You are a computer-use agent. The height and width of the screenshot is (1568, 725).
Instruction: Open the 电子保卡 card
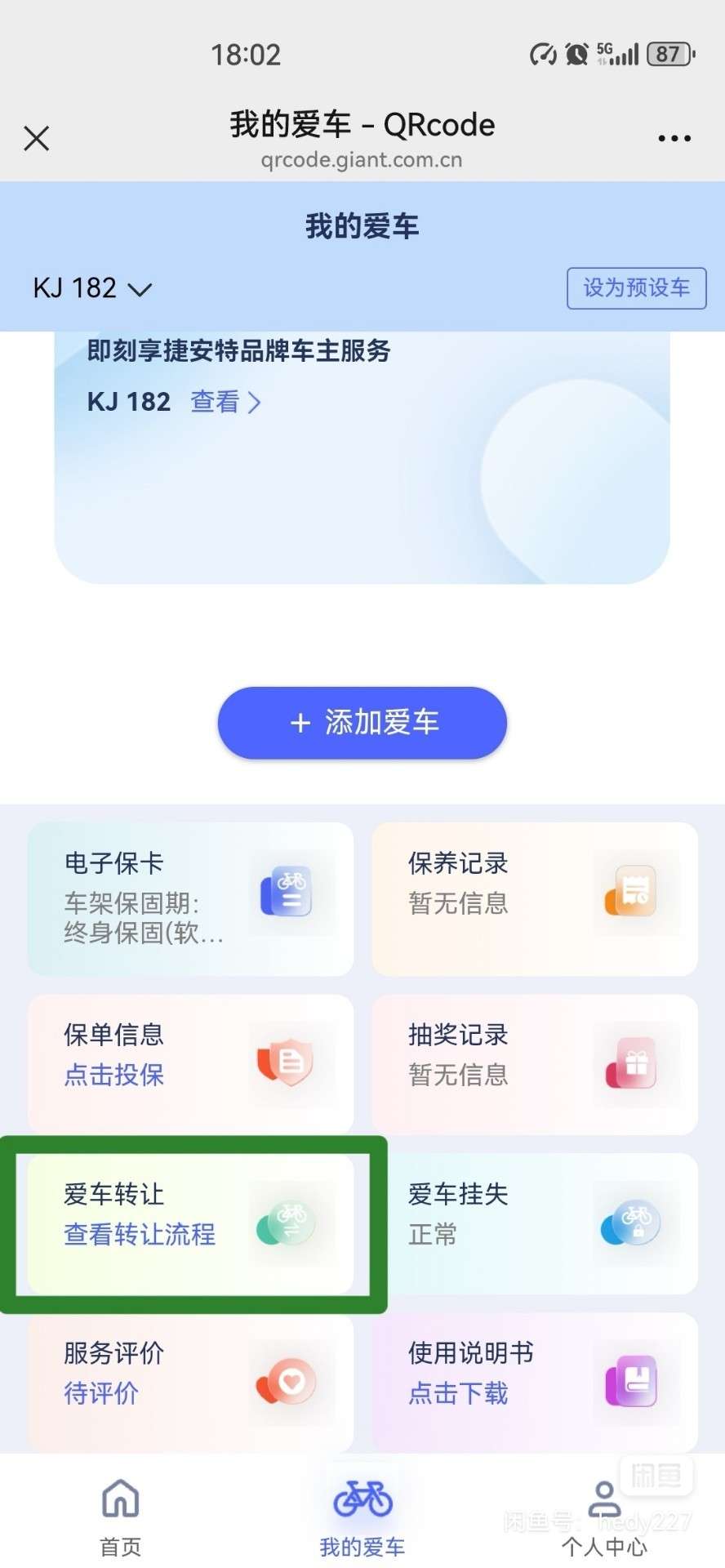(x=191, y=898)
